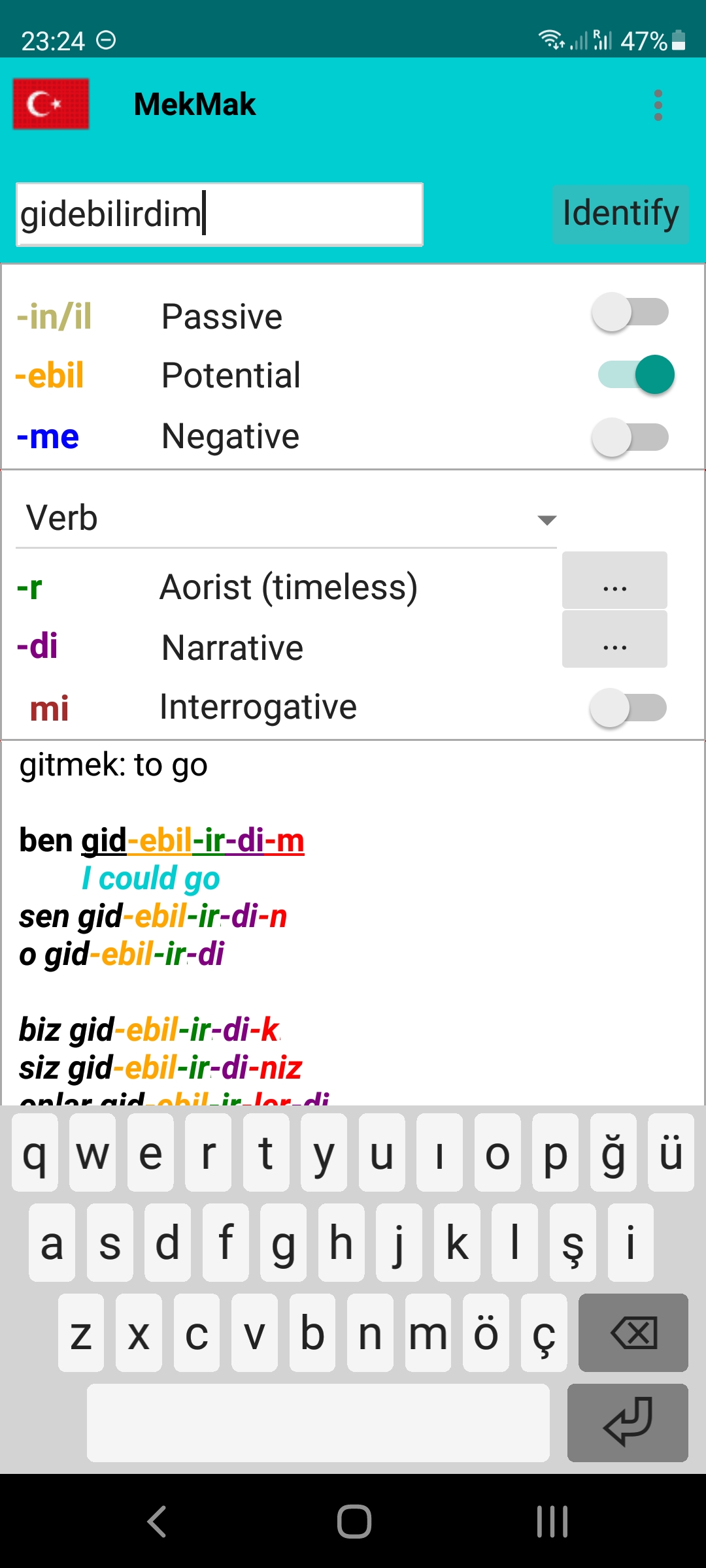
Task: Tap the Turkish flag icon
Action: pos(51,104)
